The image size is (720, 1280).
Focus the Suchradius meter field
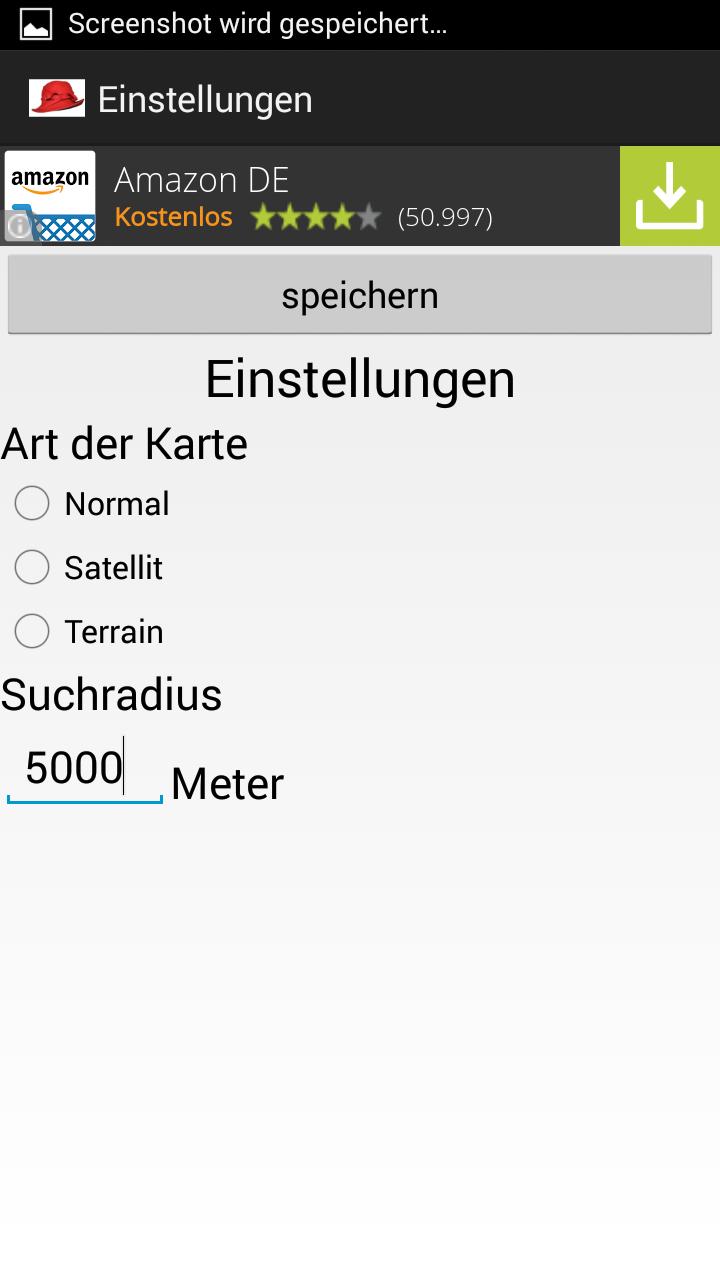(x=84, y=769)
